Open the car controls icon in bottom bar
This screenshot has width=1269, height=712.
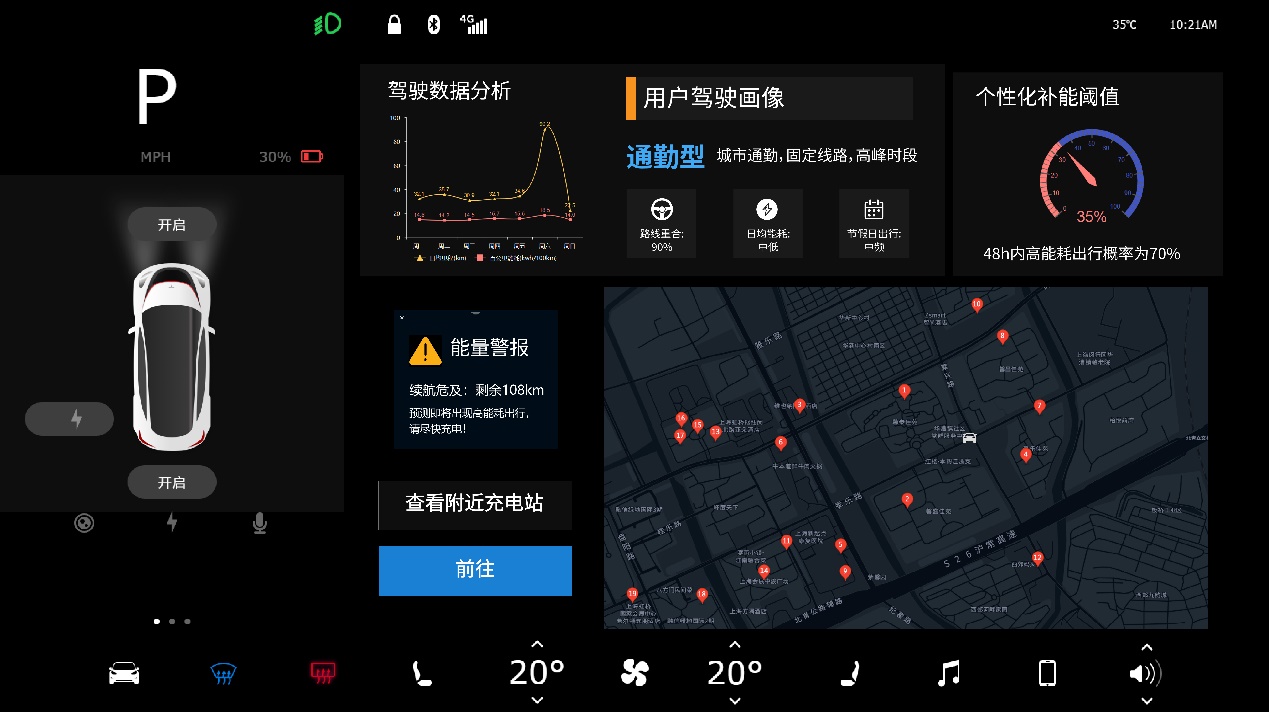124,673
